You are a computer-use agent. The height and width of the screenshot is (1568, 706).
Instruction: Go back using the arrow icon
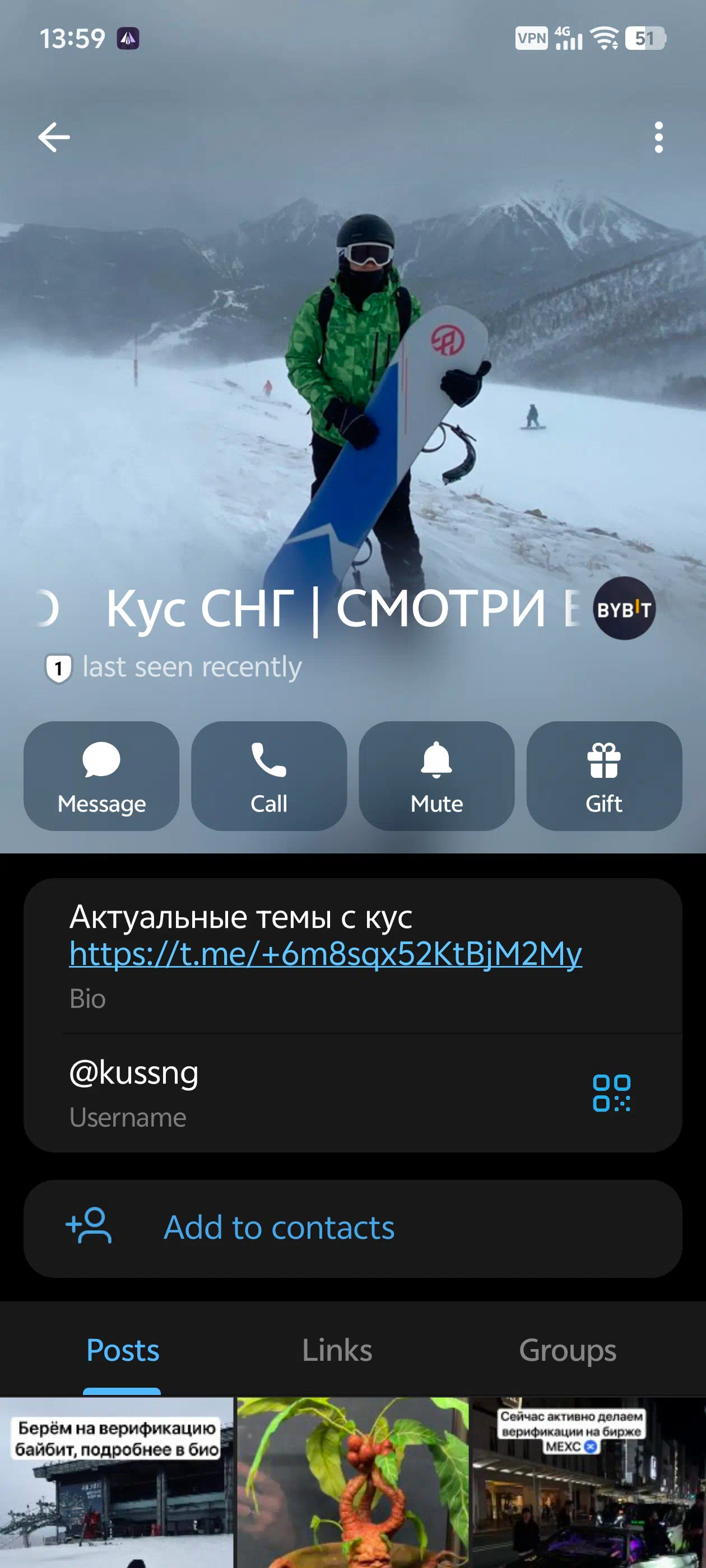point(54,137)
